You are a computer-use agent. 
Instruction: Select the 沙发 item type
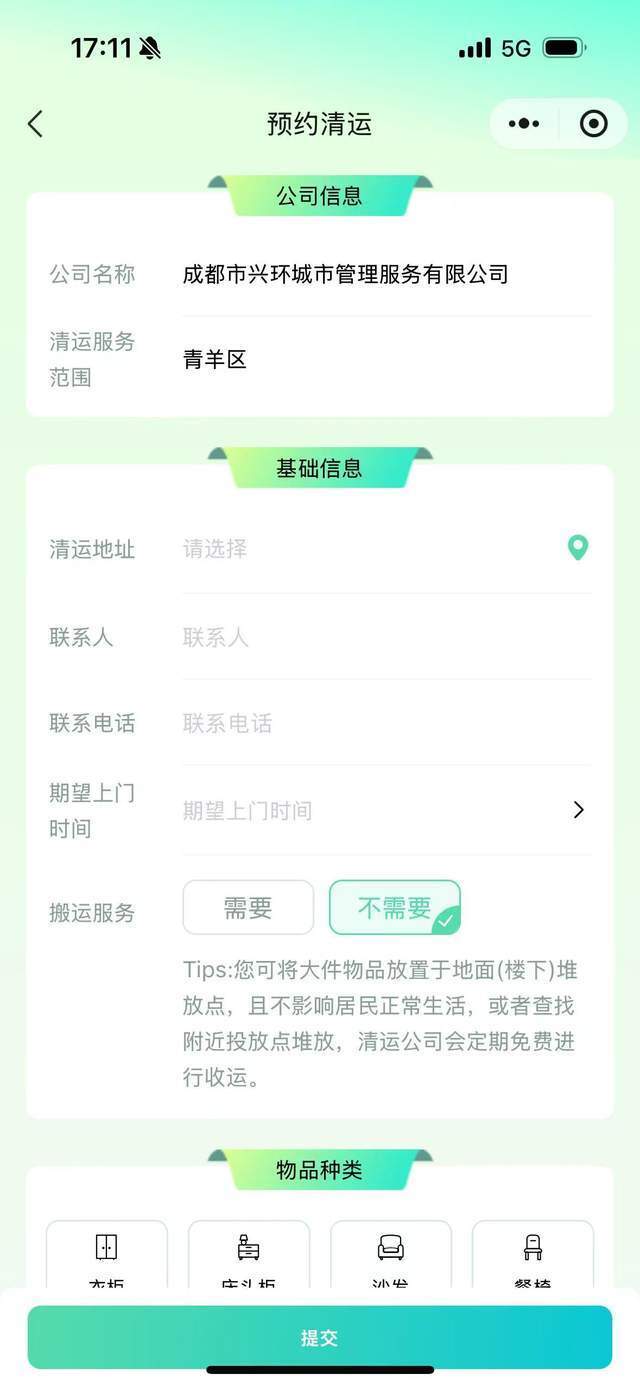point(391,1253)
